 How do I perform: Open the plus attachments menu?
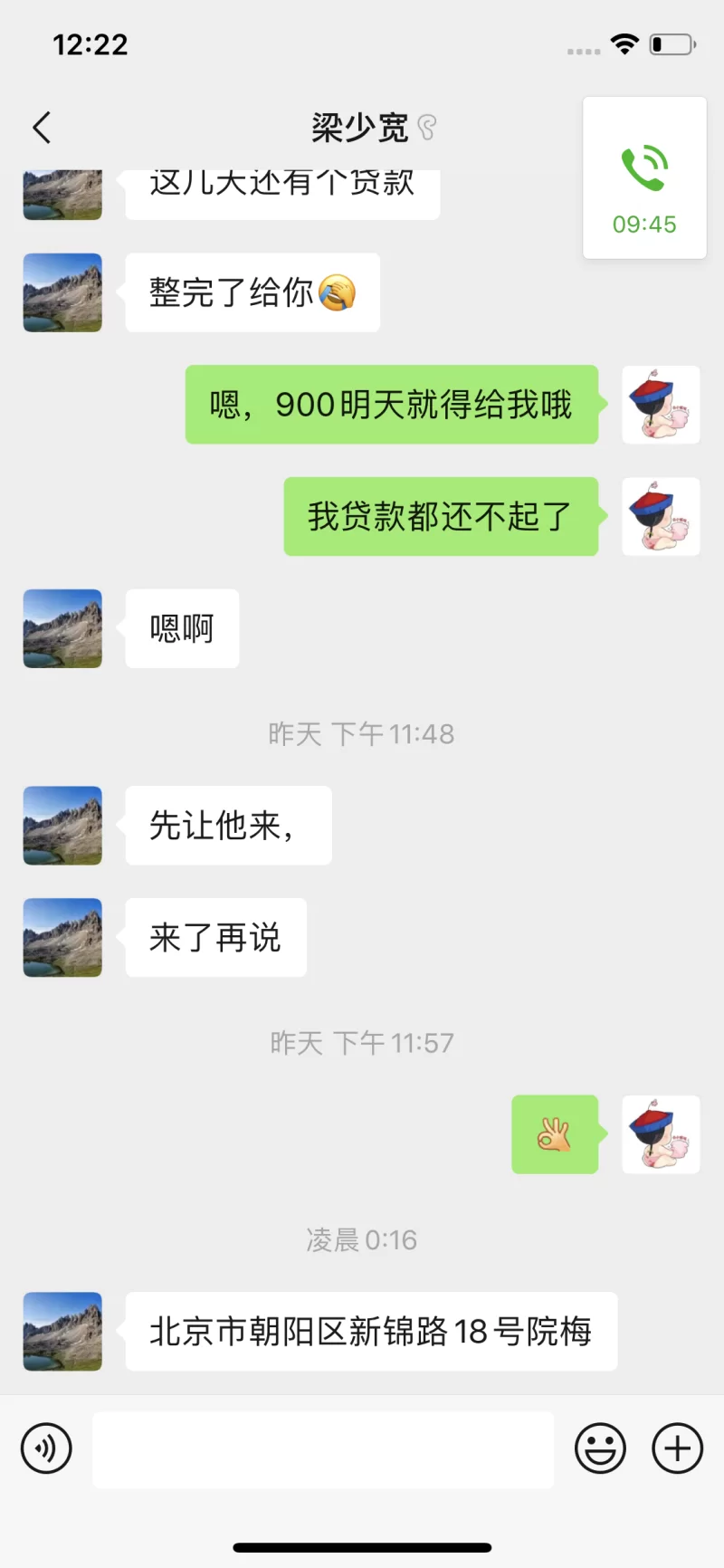[x=678, y=1448]
